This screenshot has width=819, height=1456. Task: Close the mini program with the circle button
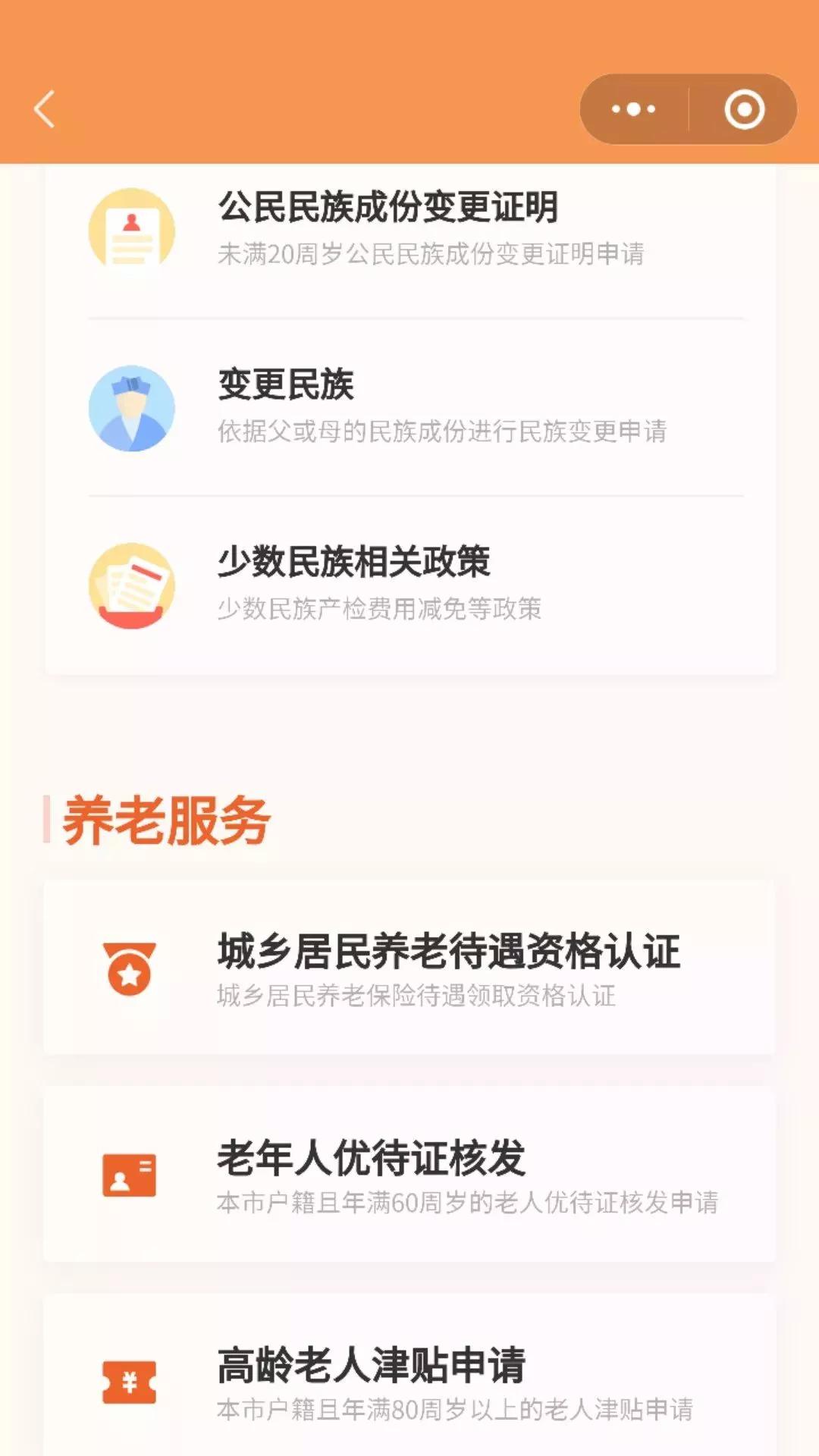[744, 109]
